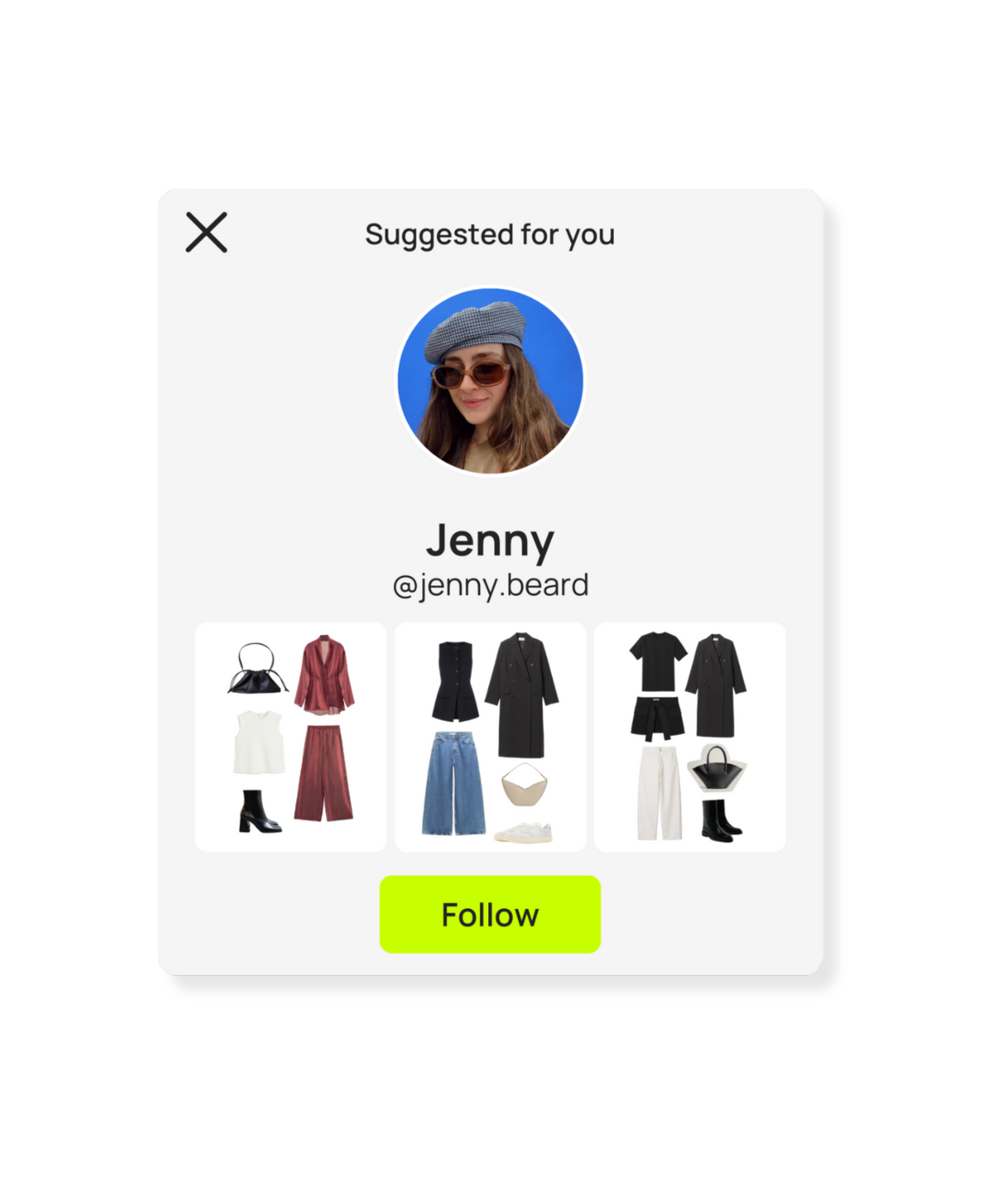Open the outfit with red satin suit
Viewport: 1008px width, 1194px height.
coord(291,736)
